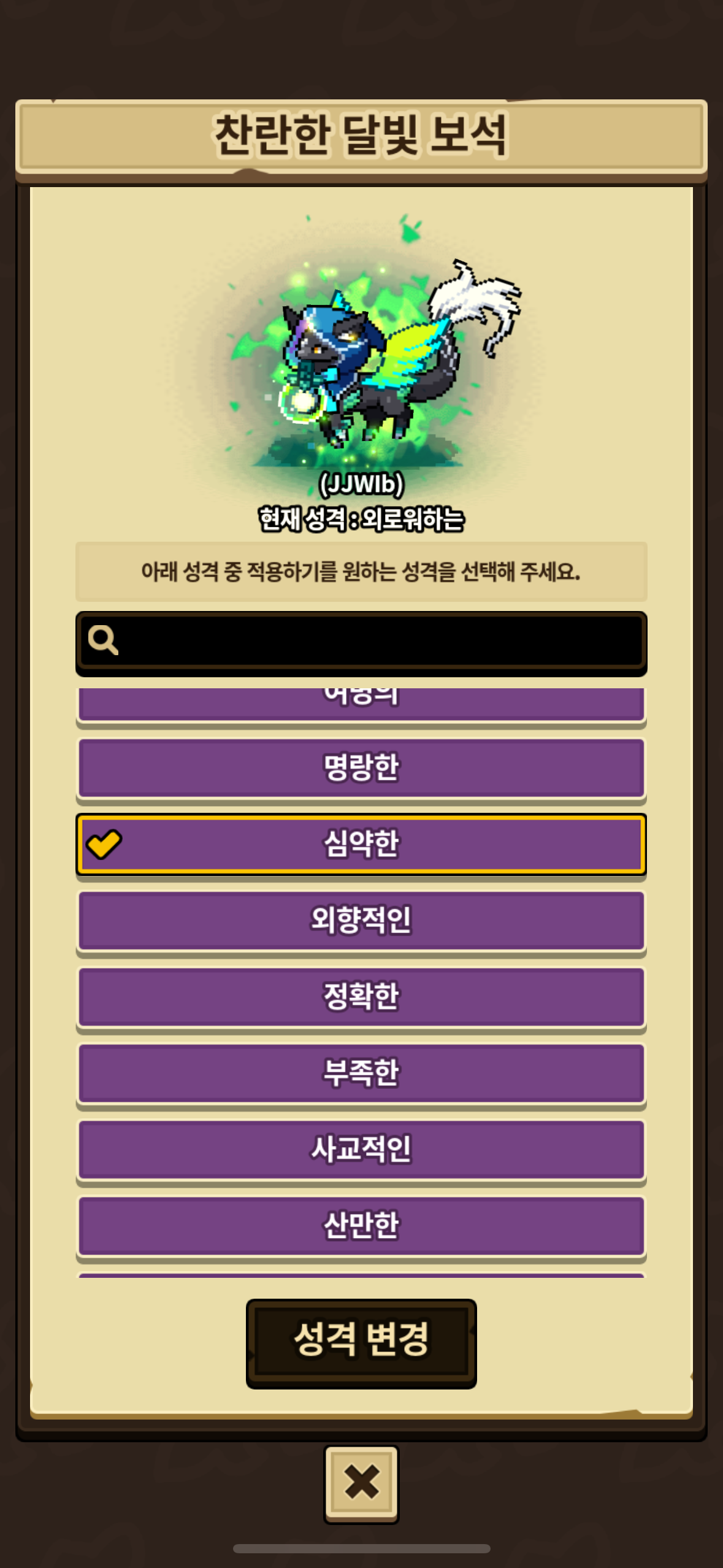Pick the 정확한 personality option
Viewport: 723px width, 1568px height.
(361, 997)
